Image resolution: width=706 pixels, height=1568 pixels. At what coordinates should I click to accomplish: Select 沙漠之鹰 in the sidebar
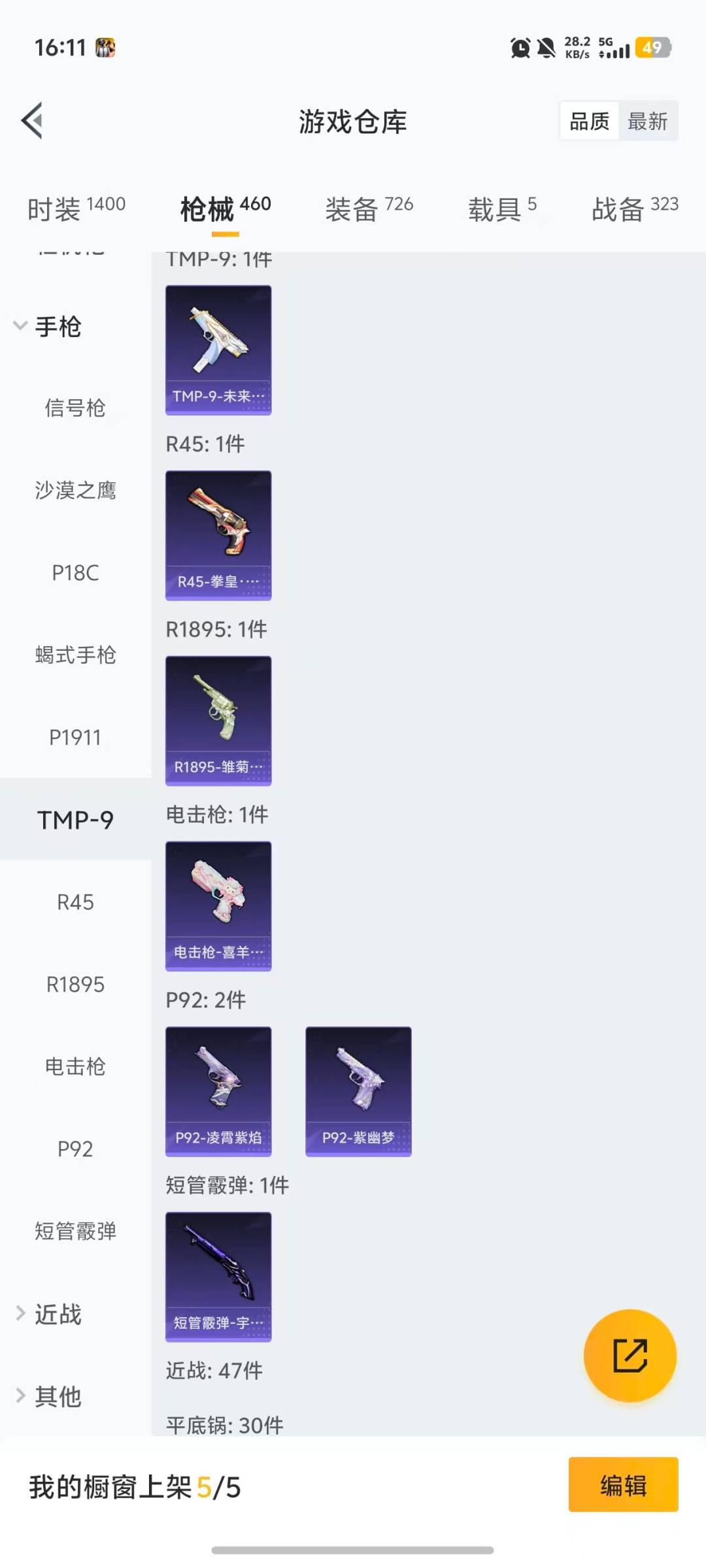tap(76, 490)
